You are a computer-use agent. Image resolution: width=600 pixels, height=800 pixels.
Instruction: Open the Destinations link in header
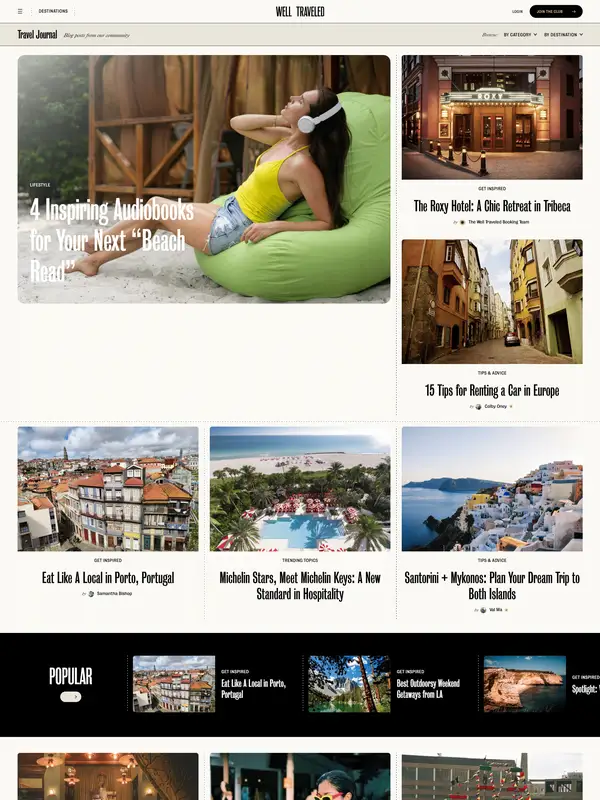coord(53,11)
